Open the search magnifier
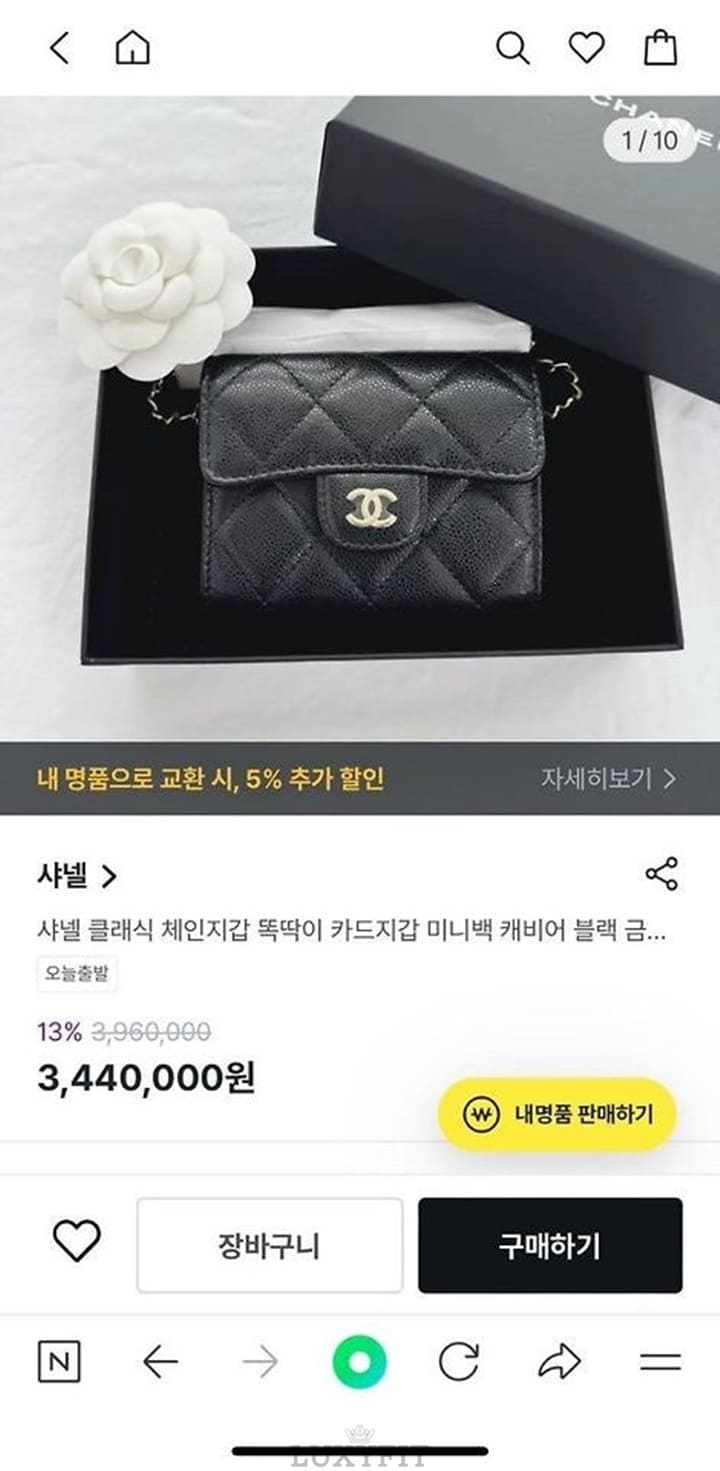This screenshot has height=1471, width=720. [x=512, y=47]
